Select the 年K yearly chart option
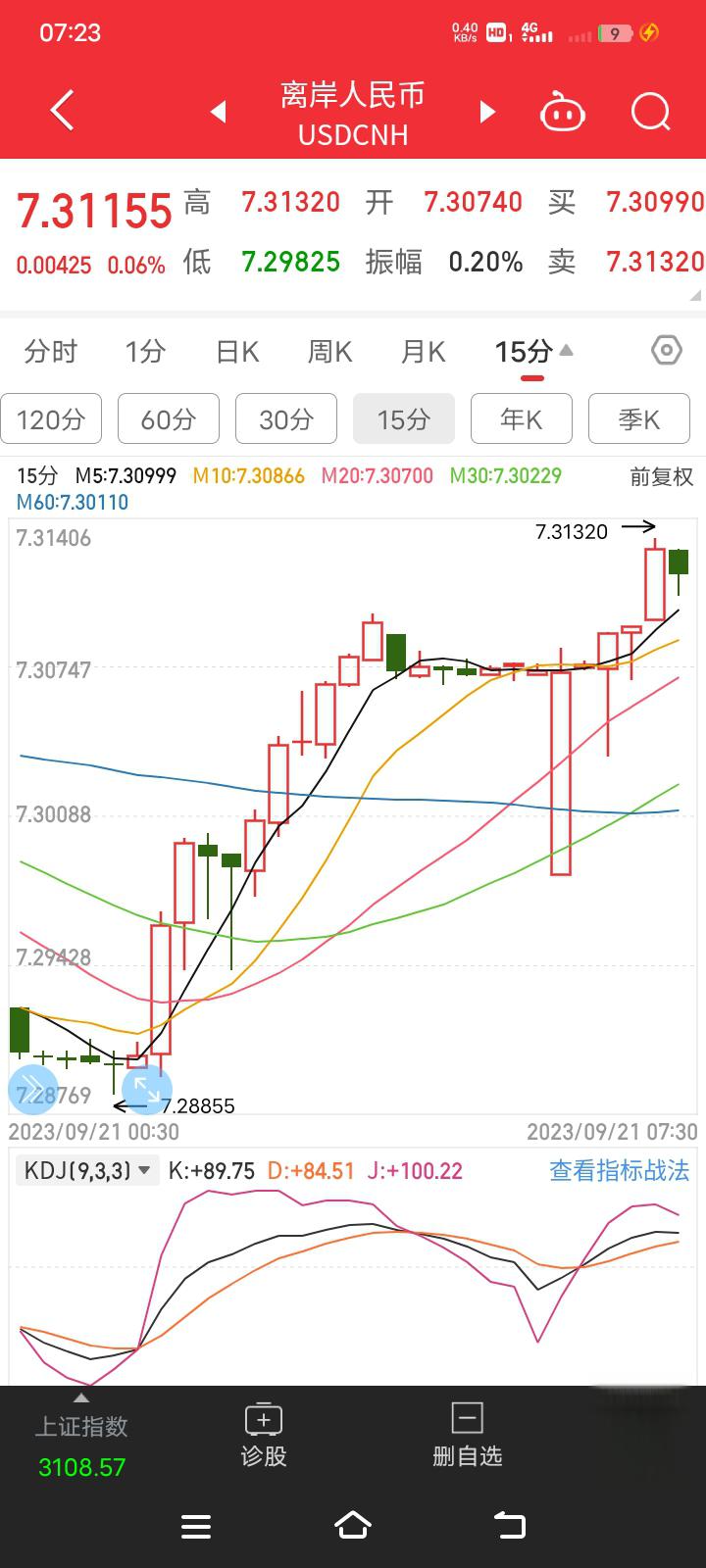This screenshot has width=706, height=1568. click(x=521, y=418)
